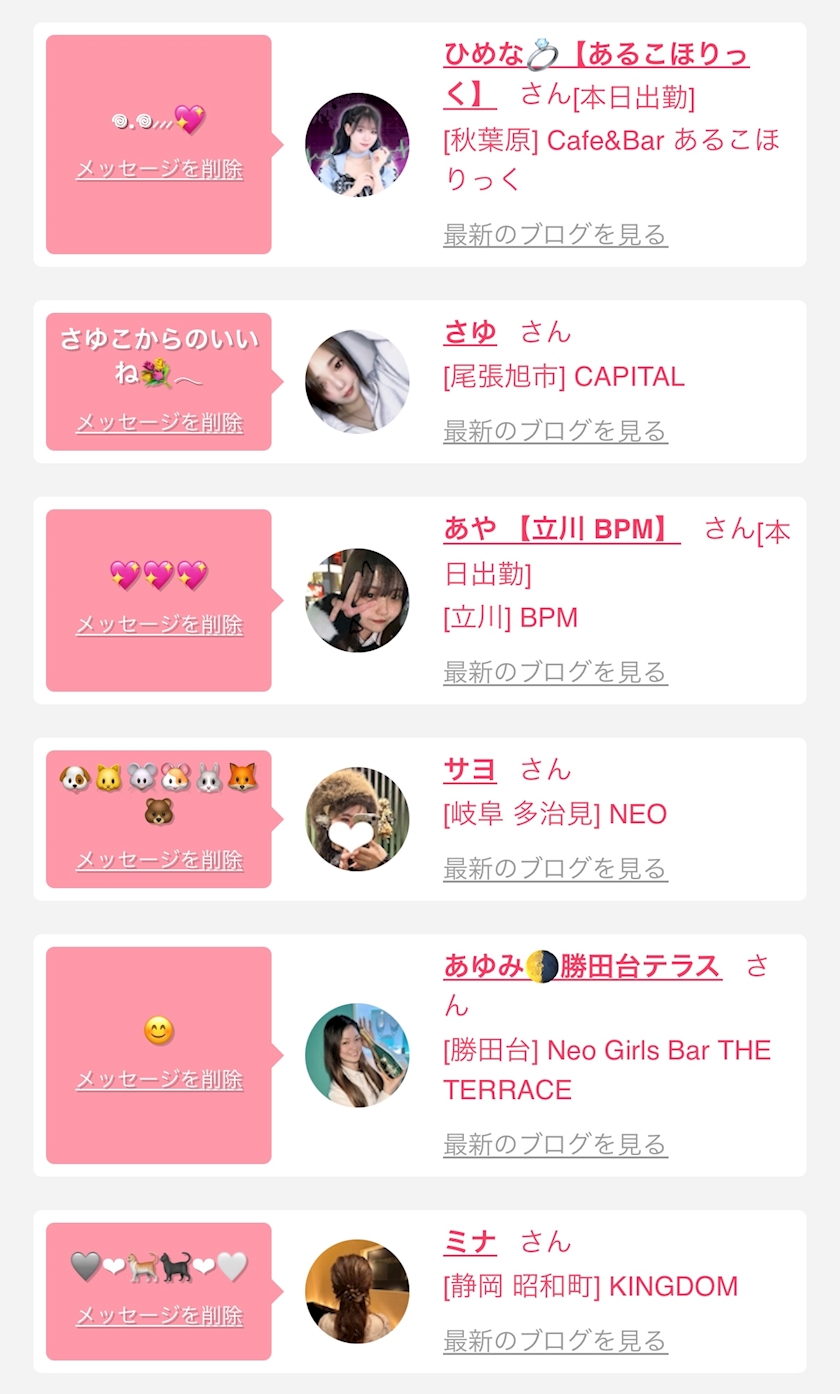View latest blog of あや
Viewport: 840px width, 1394px height.
point(555,672)
